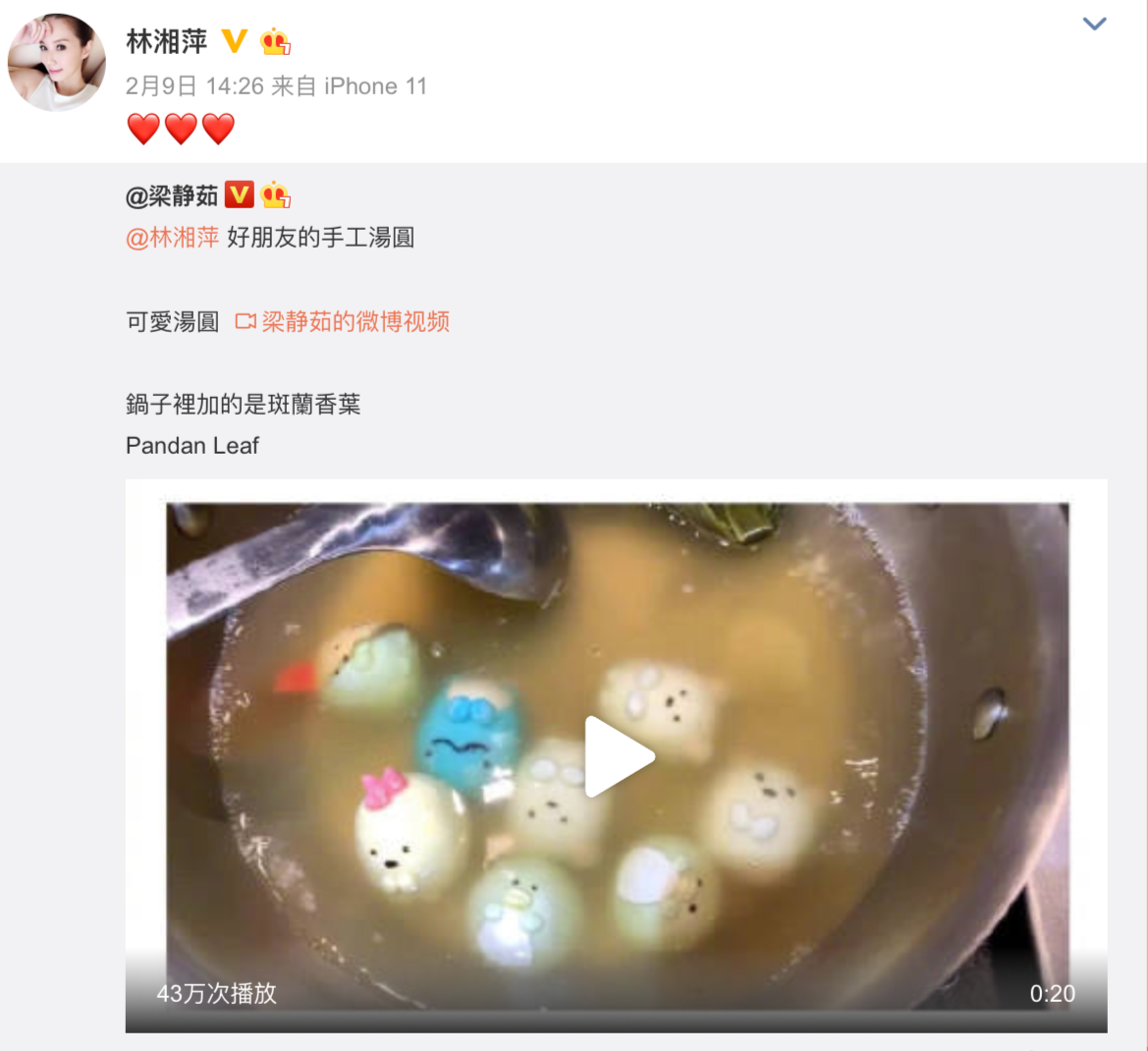Viewport: 1148px width, 1051px height.
Task: Play the tangyuan video
Action: pos(619,756)
